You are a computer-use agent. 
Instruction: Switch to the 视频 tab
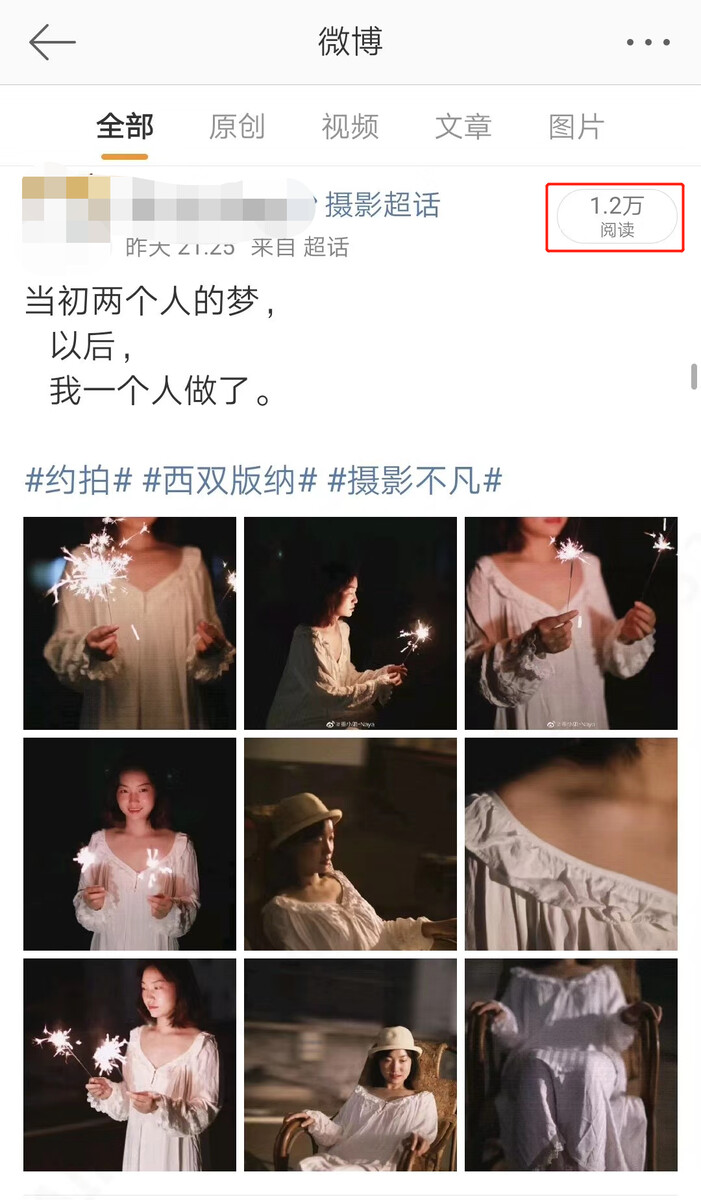coord(350,127)
